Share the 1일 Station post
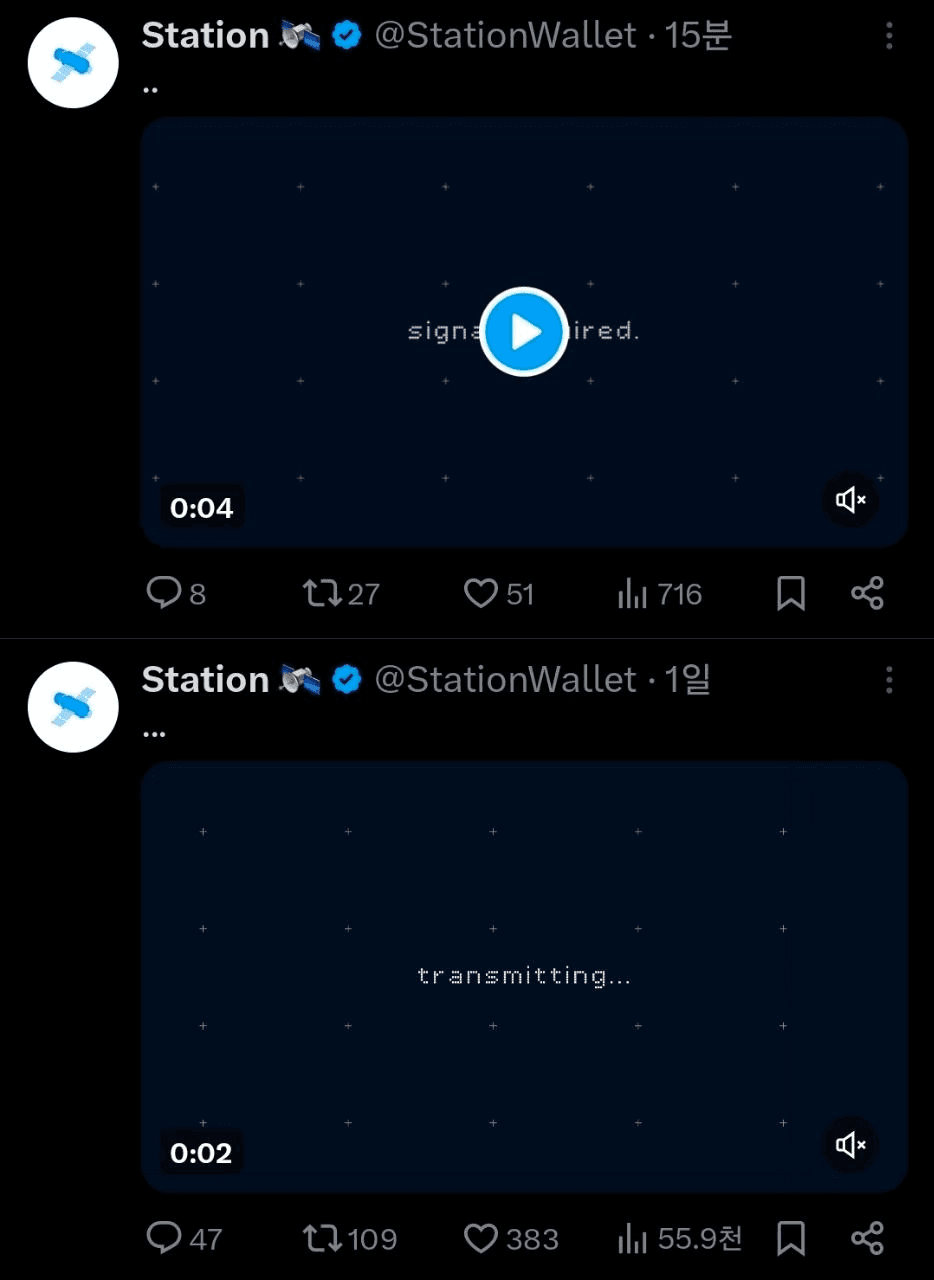This screenshot has width=934, height=1280. click(x=867, y=1239)
